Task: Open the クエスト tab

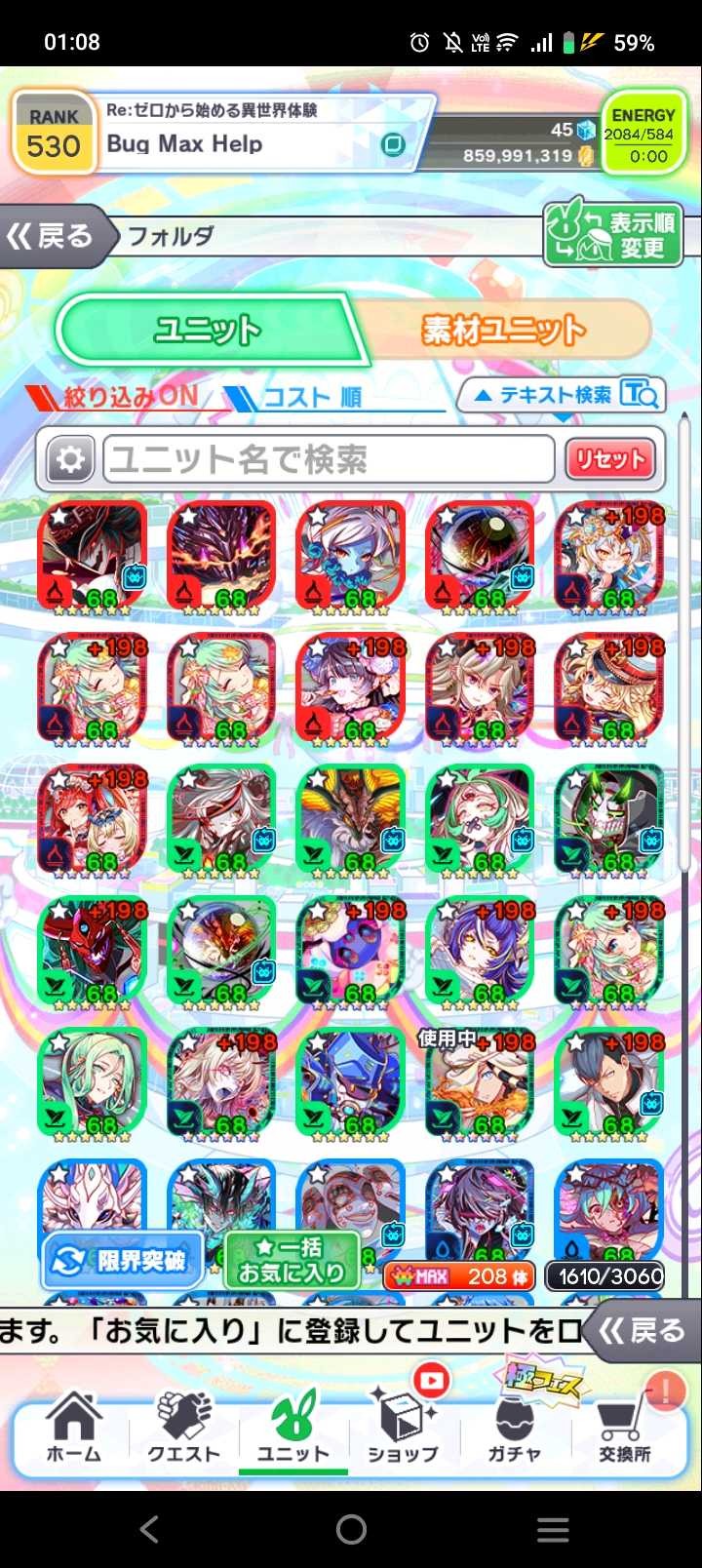Action: point(183,1429)
